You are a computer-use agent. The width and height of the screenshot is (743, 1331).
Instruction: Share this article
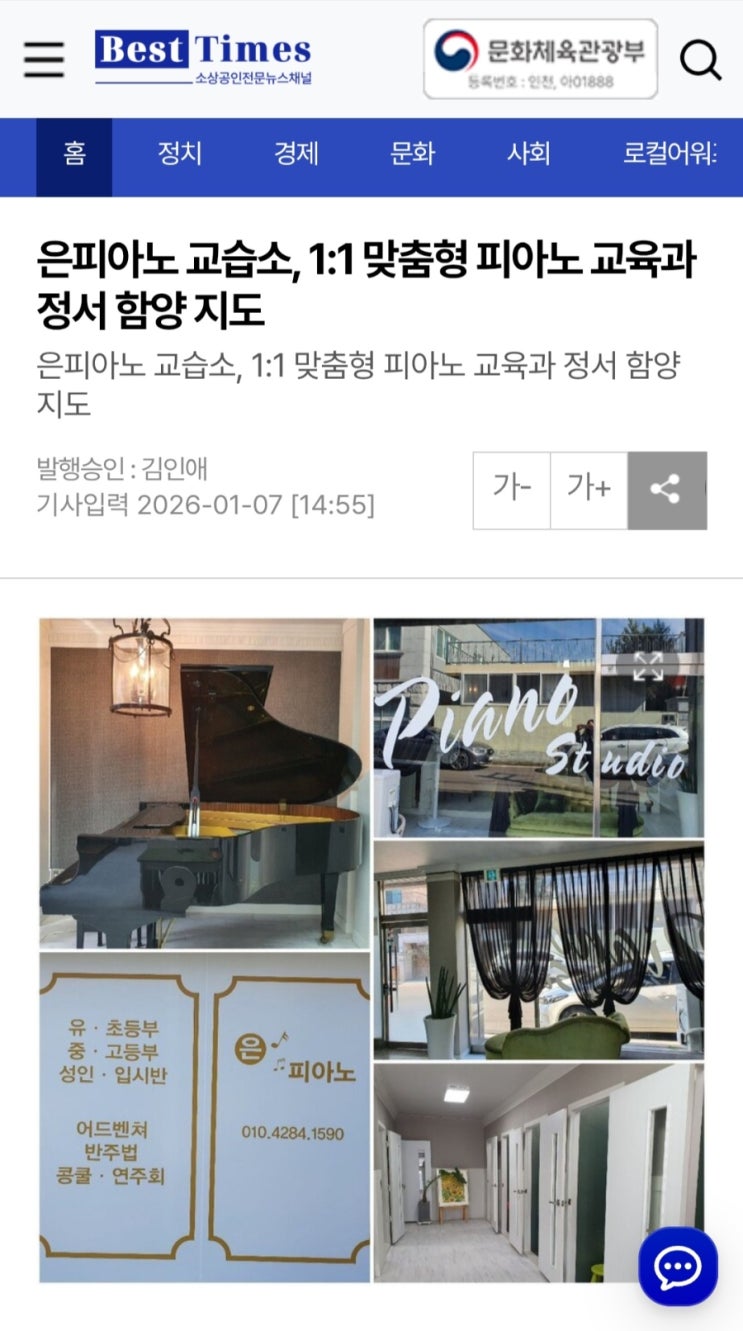tap(666, 489)
